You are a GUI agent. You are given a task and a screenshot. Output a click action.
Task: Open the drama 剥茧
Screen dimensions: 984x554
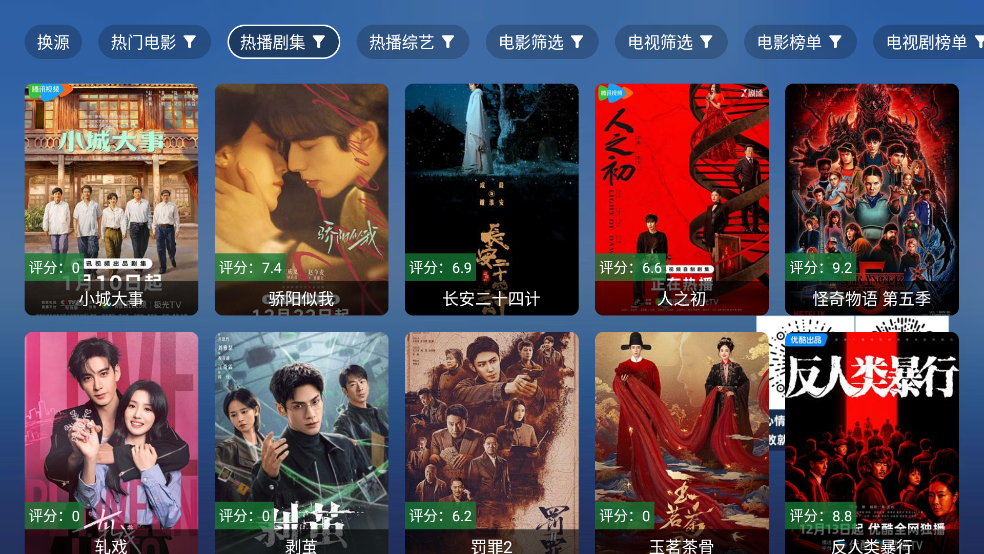point(301,442)
